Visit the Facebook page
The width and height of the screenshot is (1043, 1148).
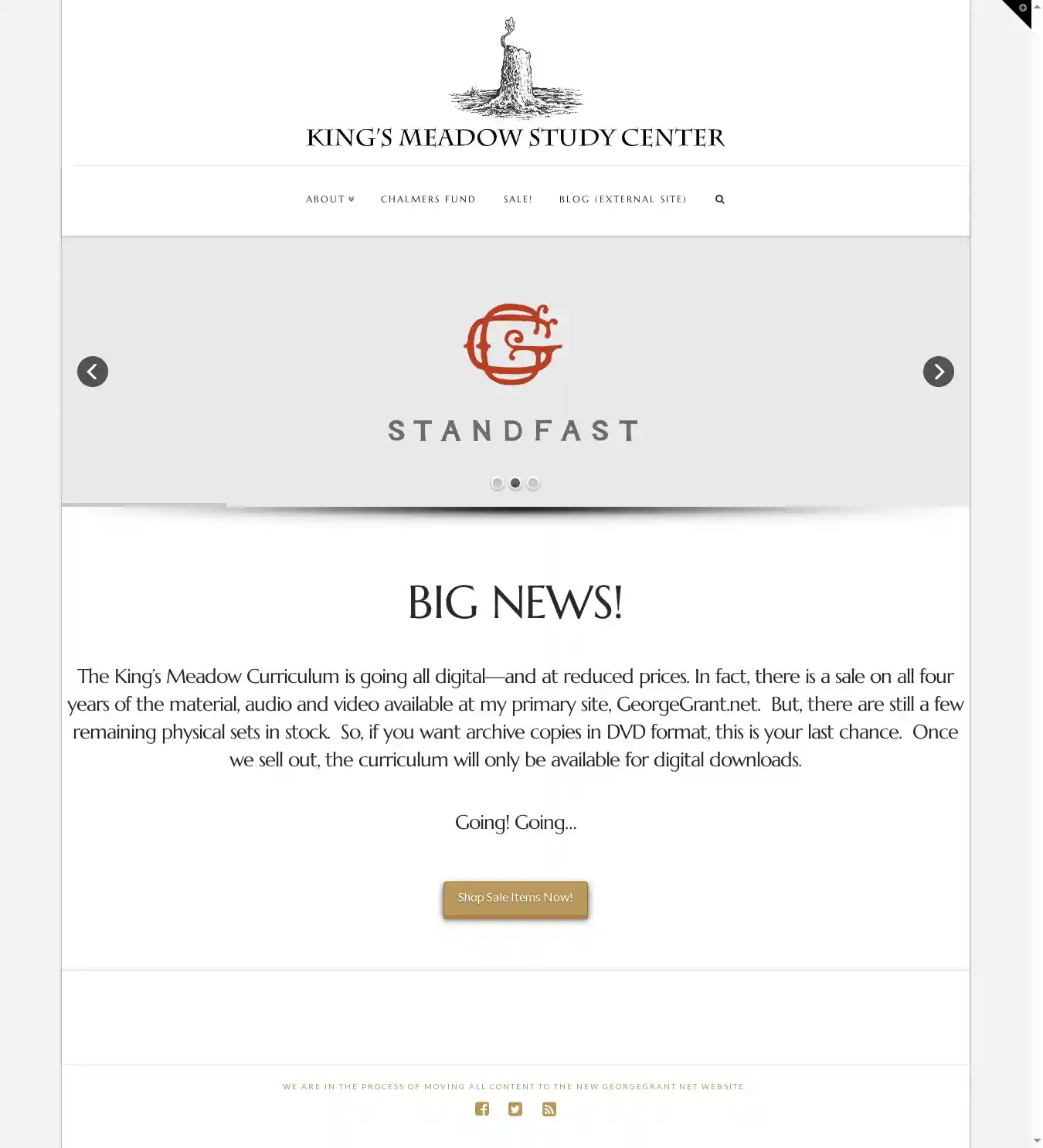click(482, 1109)
